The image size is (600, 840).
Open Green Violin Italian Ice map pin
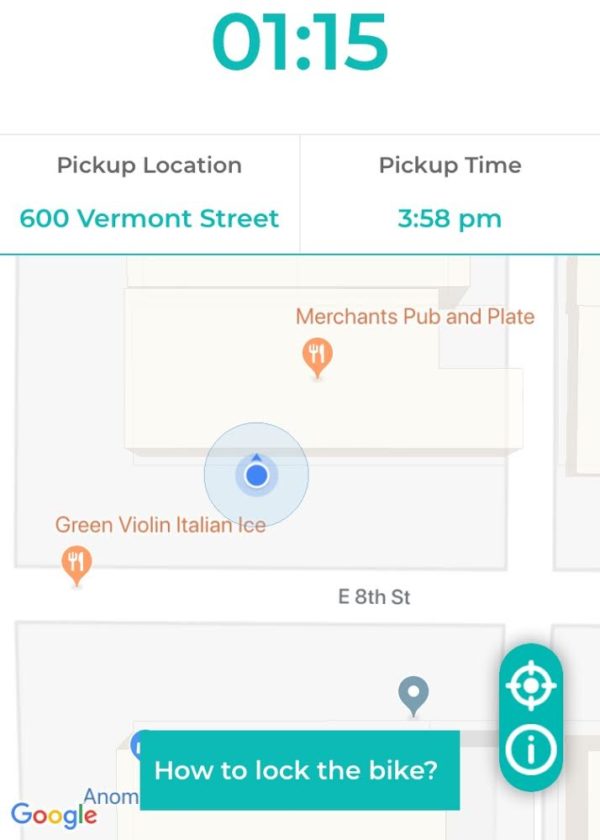tap(77, 563)
